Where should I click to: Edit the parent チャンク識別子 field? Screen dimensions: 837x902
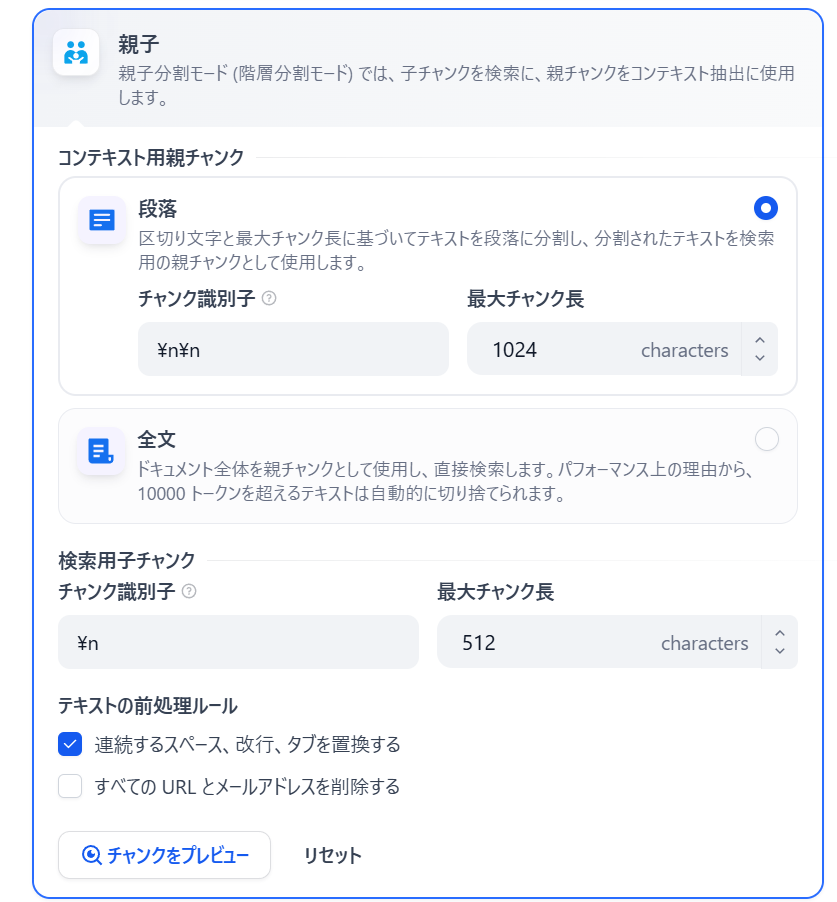293,350
